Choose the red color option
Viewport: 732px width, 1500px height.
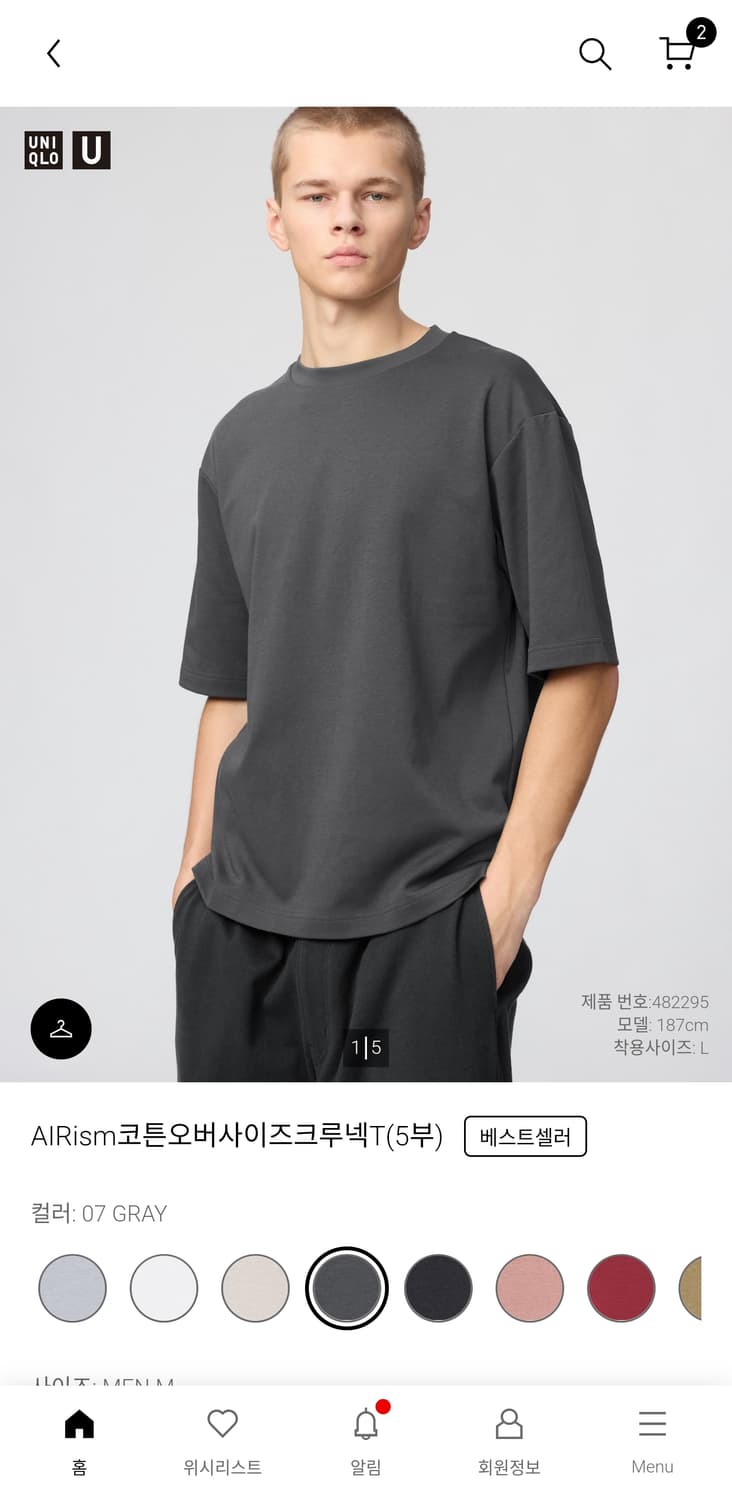620,1288
